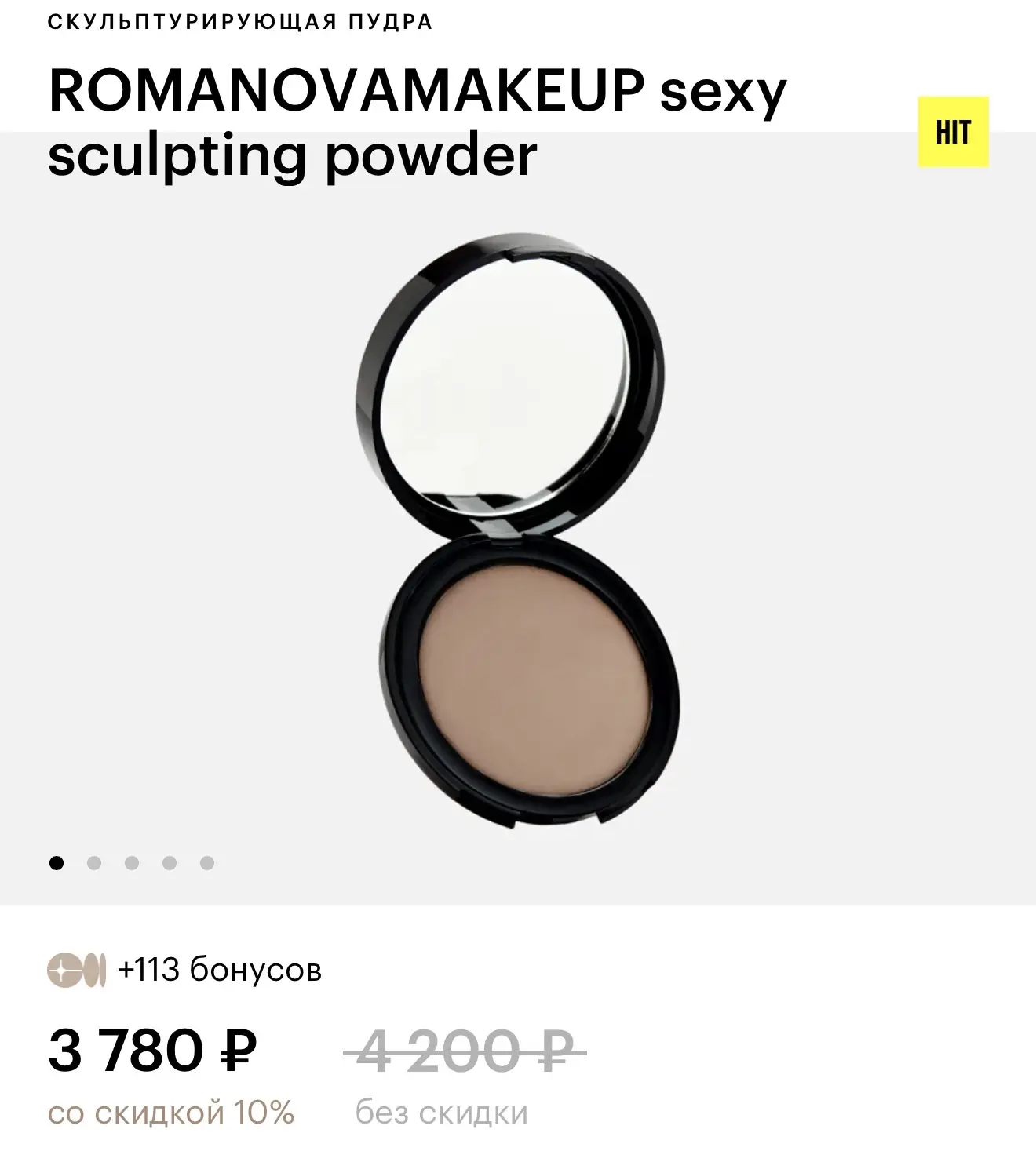The height and width of the screenshot is (1162, 1036).
Task: Jump to the second photo via page dots
Action: (94, 863)
